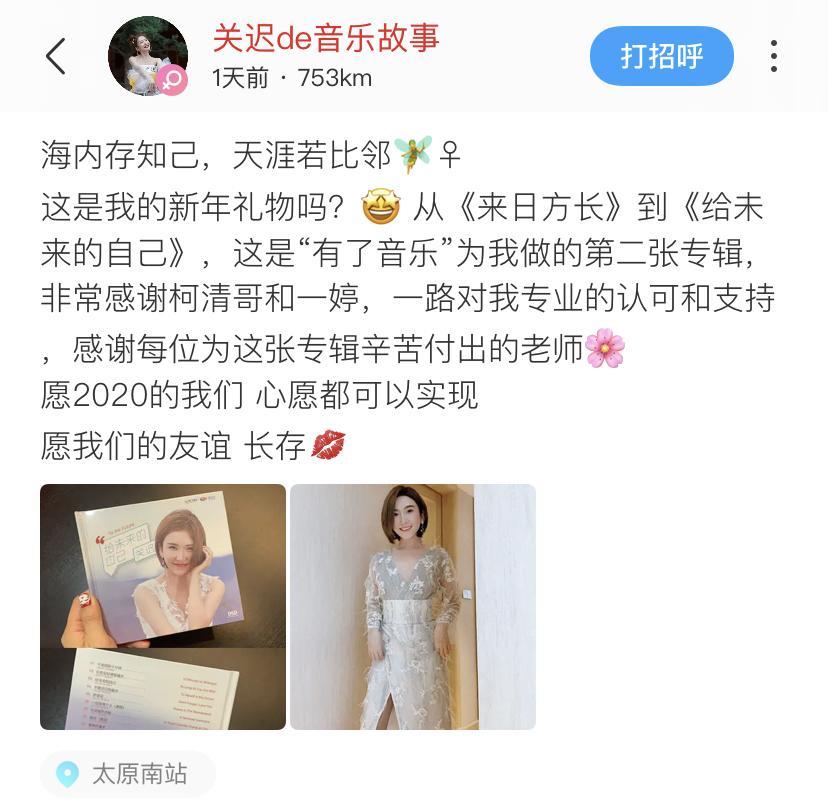View the album cover photo

pos(163,607)
